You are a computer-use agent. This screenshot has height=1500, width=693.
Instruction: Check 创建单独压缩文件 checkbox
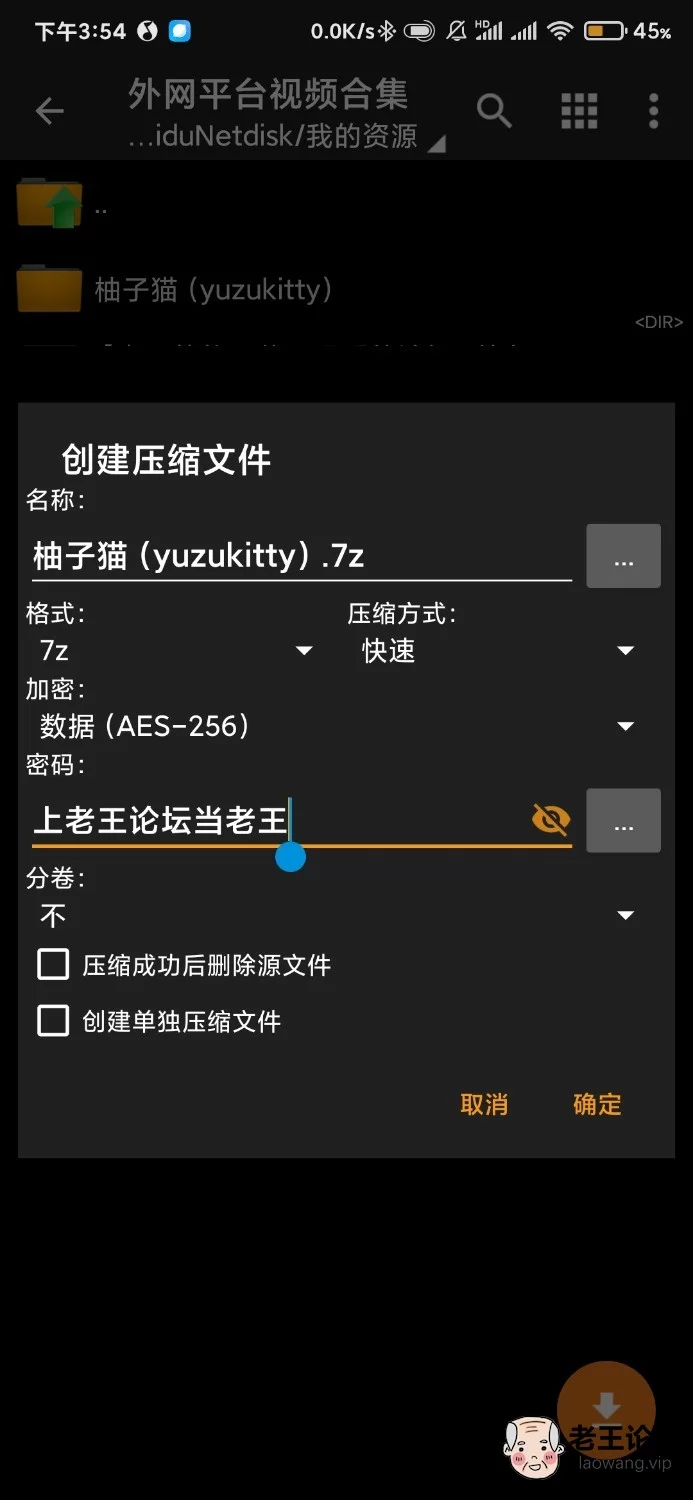coord(53,1021)
